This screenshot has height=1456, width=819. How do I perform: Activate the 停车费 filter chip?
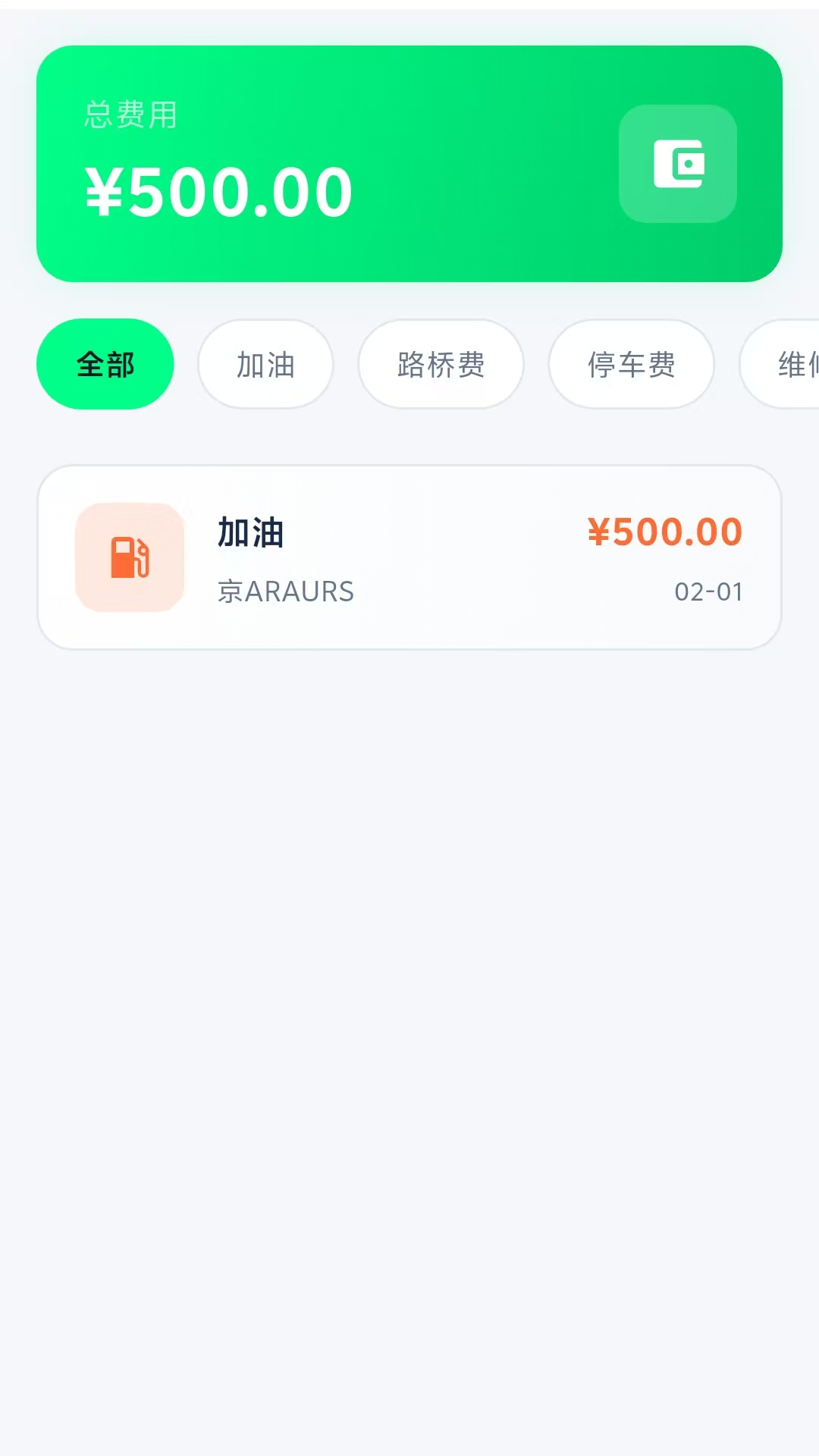click(x=630, y=364)
